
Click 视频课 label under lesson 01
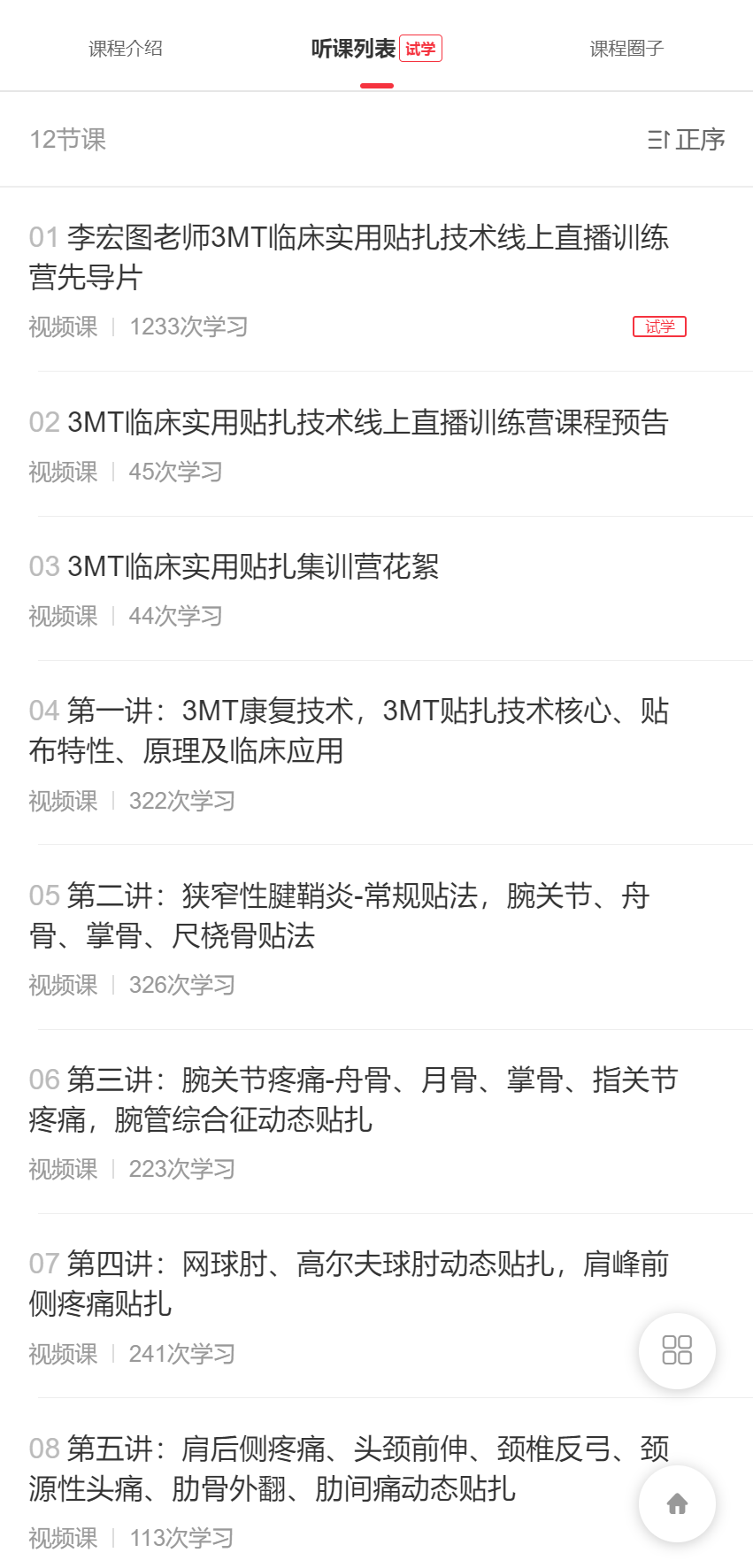62,327
